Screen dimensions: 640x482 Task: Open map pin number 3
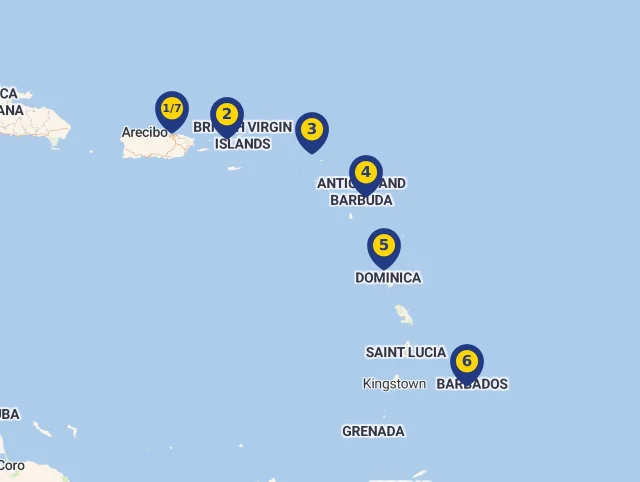[312, 130]
